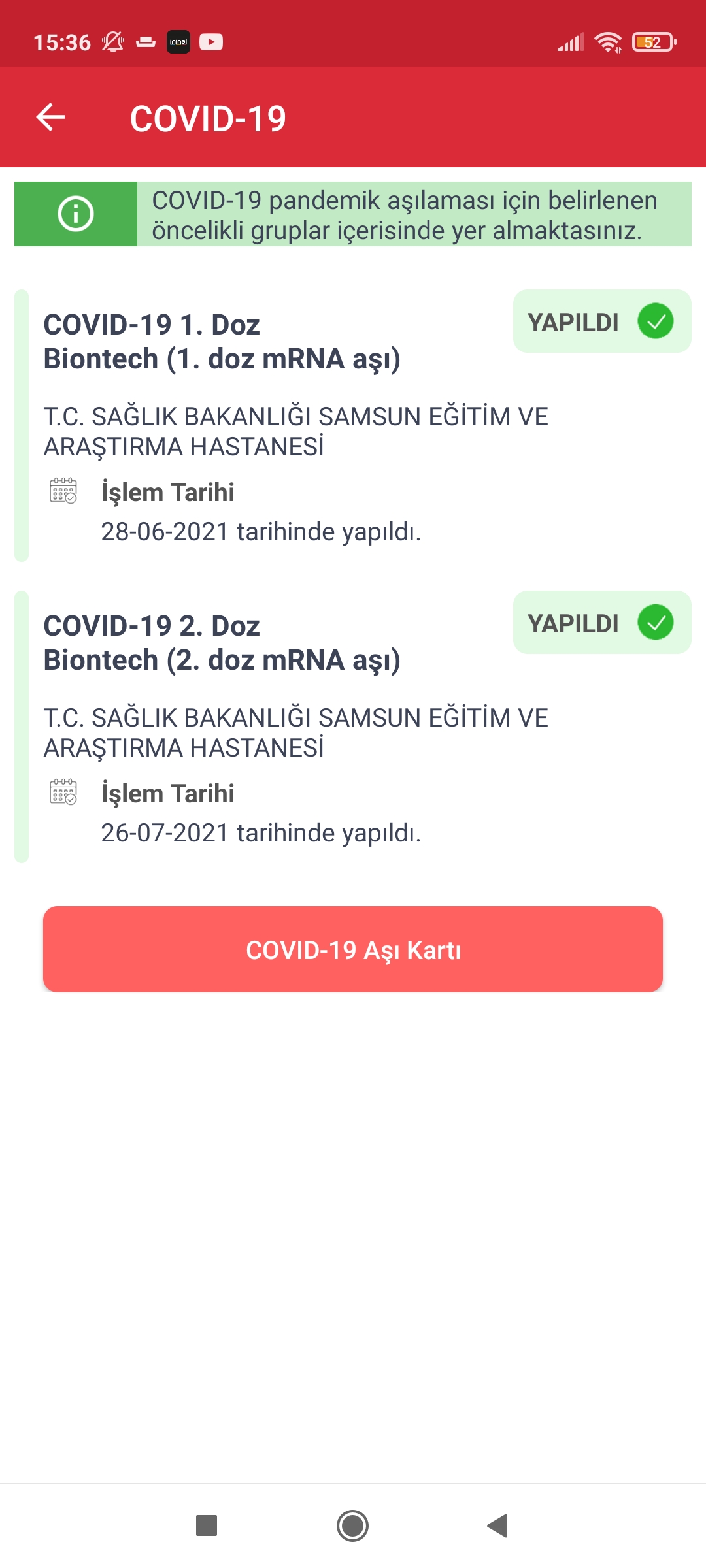The width and height of the screenshot is (706, 1568).
Task: Tap the system home button
Action: [x=352, y=1526]
